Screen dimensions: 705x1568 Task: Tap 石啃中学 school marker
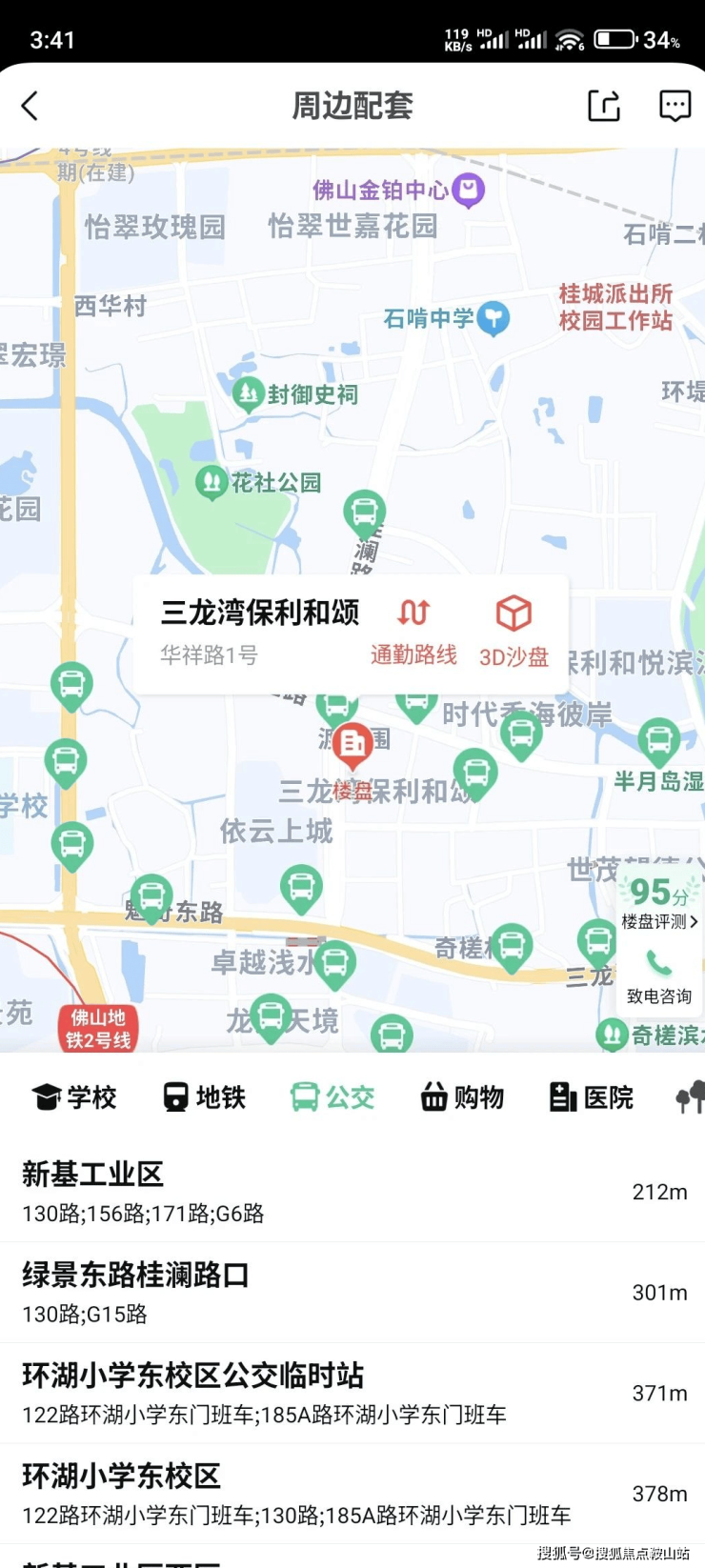point(493,317)
